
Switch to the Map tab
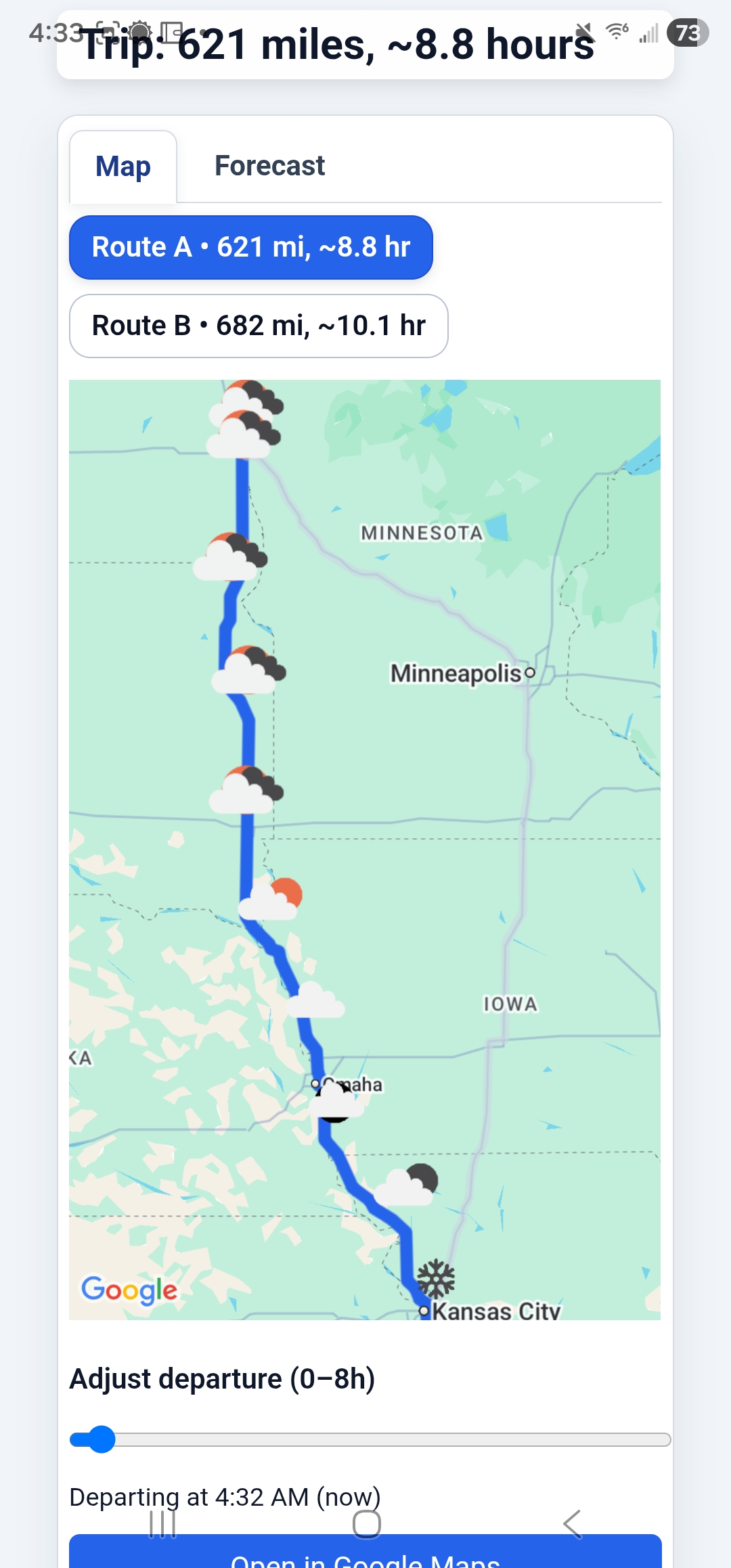tap(122, 166)
